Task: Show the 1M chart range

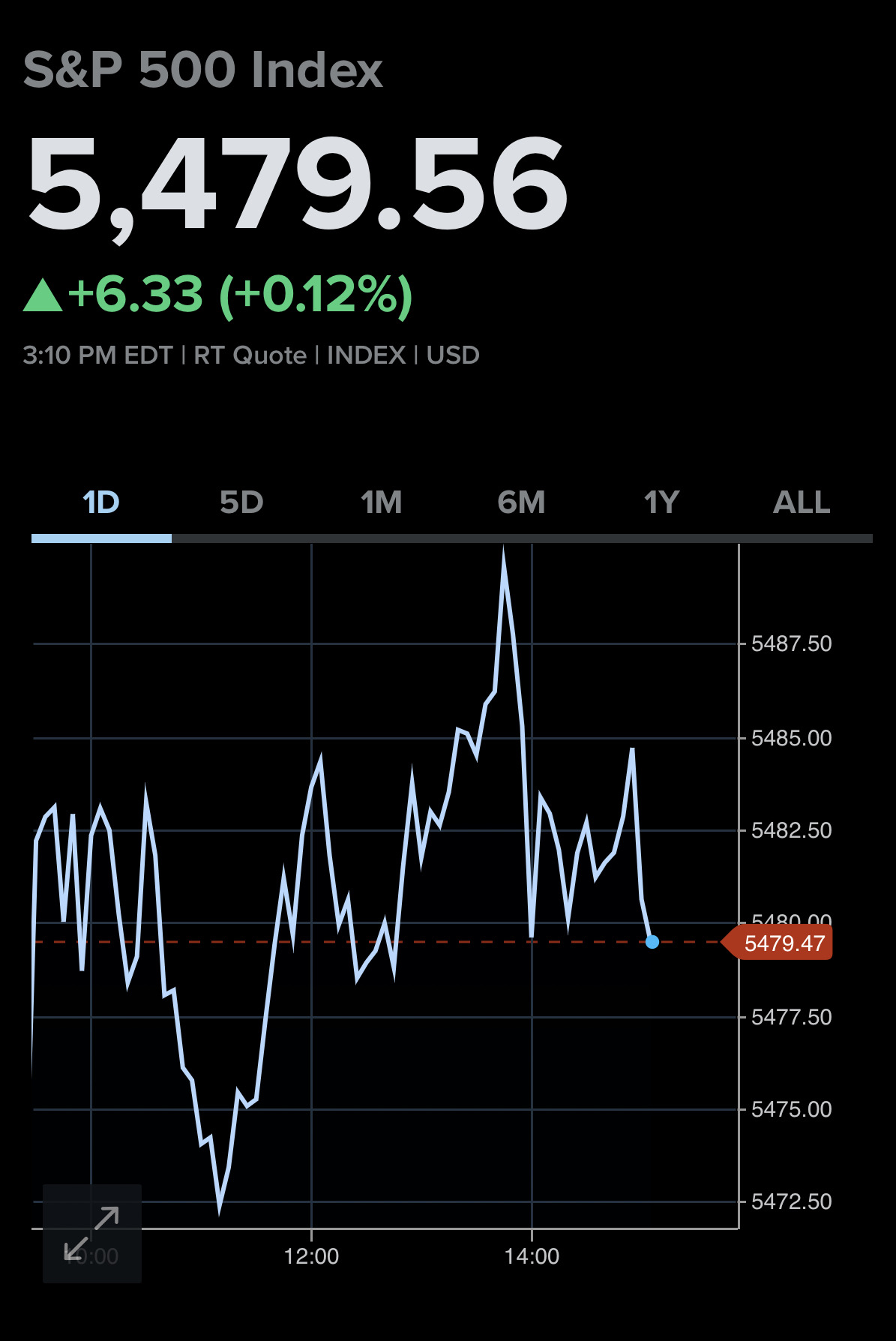Action: 382,502
